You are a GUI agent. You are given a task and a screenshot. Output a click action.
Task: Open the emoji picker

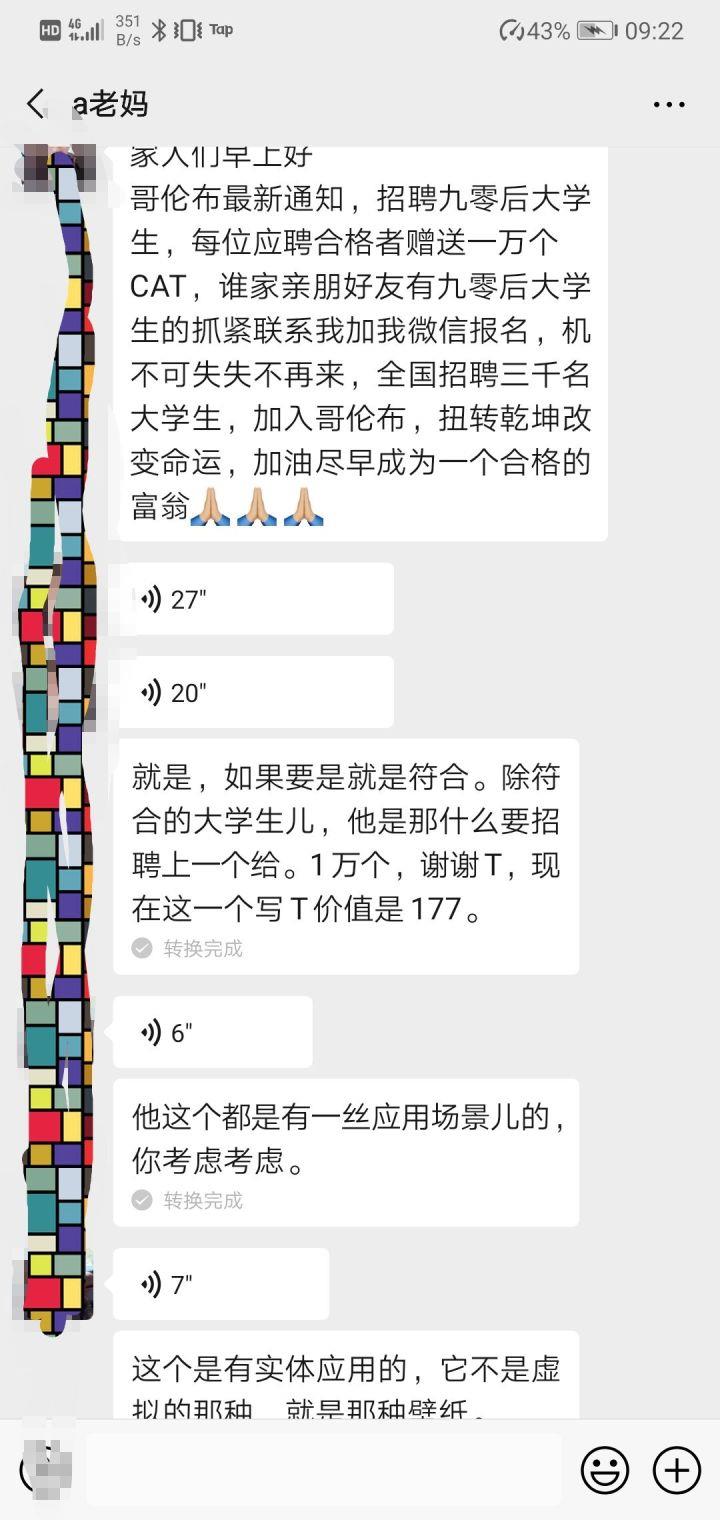[605, 1470]
